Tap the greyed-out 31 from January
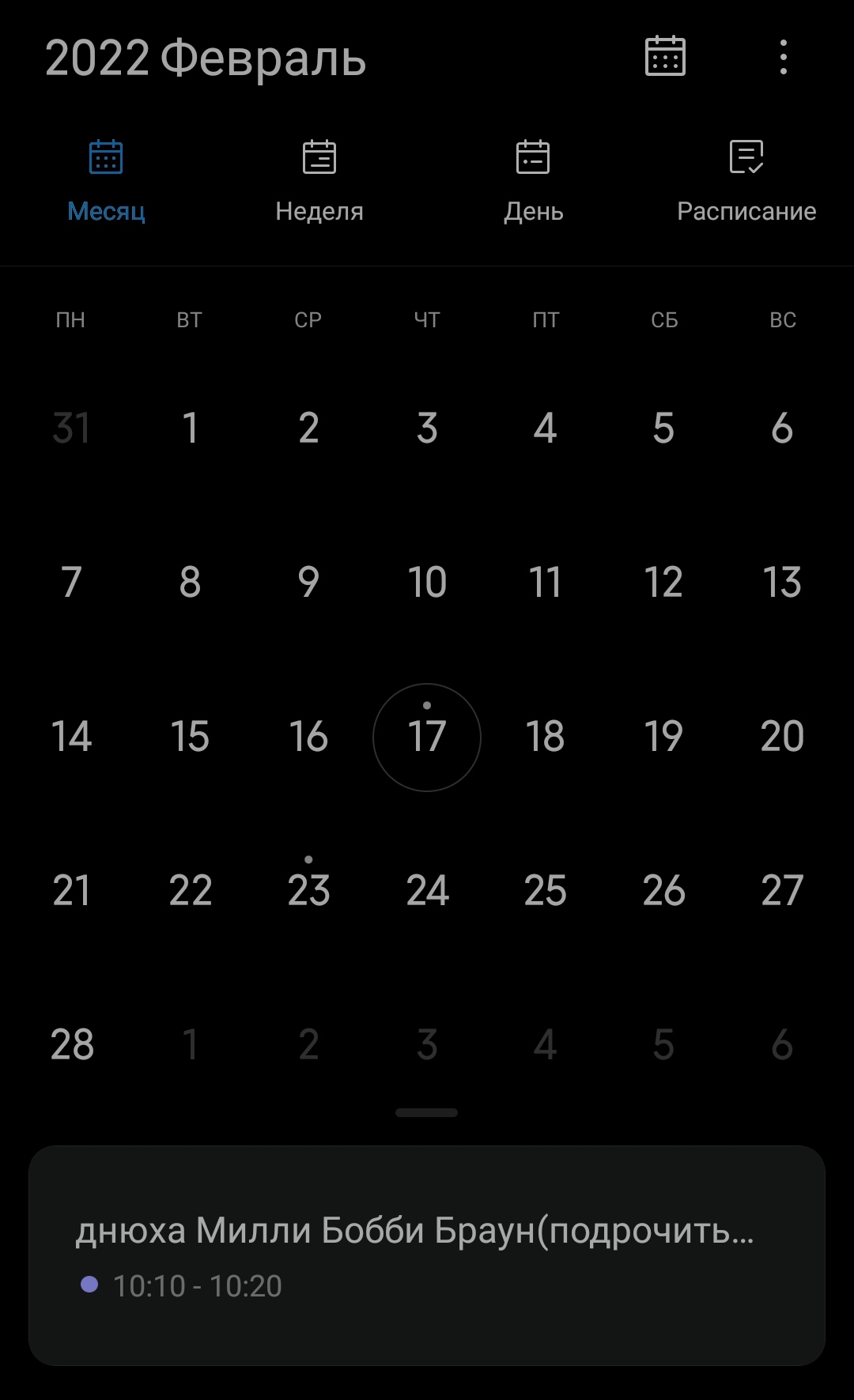This screenshot has width=854, height=1400. point(71,428)
